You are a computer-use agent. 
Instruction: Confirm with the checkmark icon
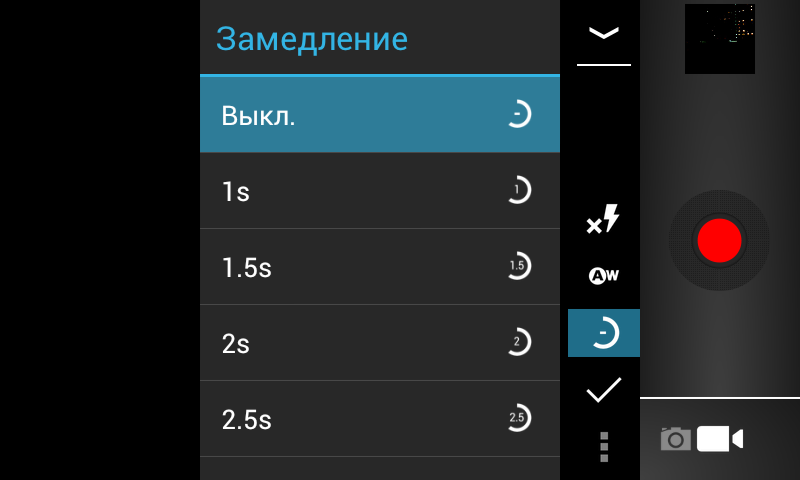604,390
